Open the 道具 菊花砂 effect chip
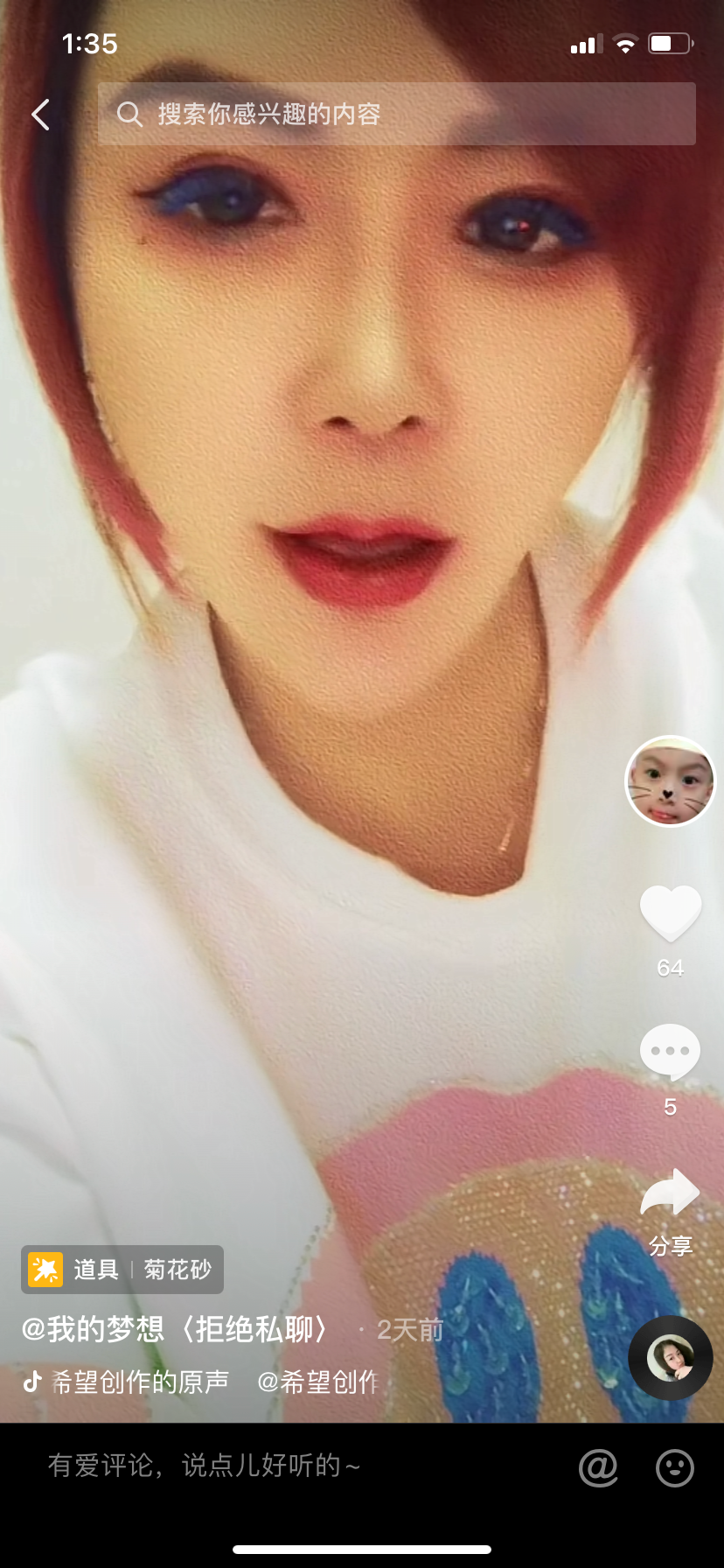 tap(122, 1269)
